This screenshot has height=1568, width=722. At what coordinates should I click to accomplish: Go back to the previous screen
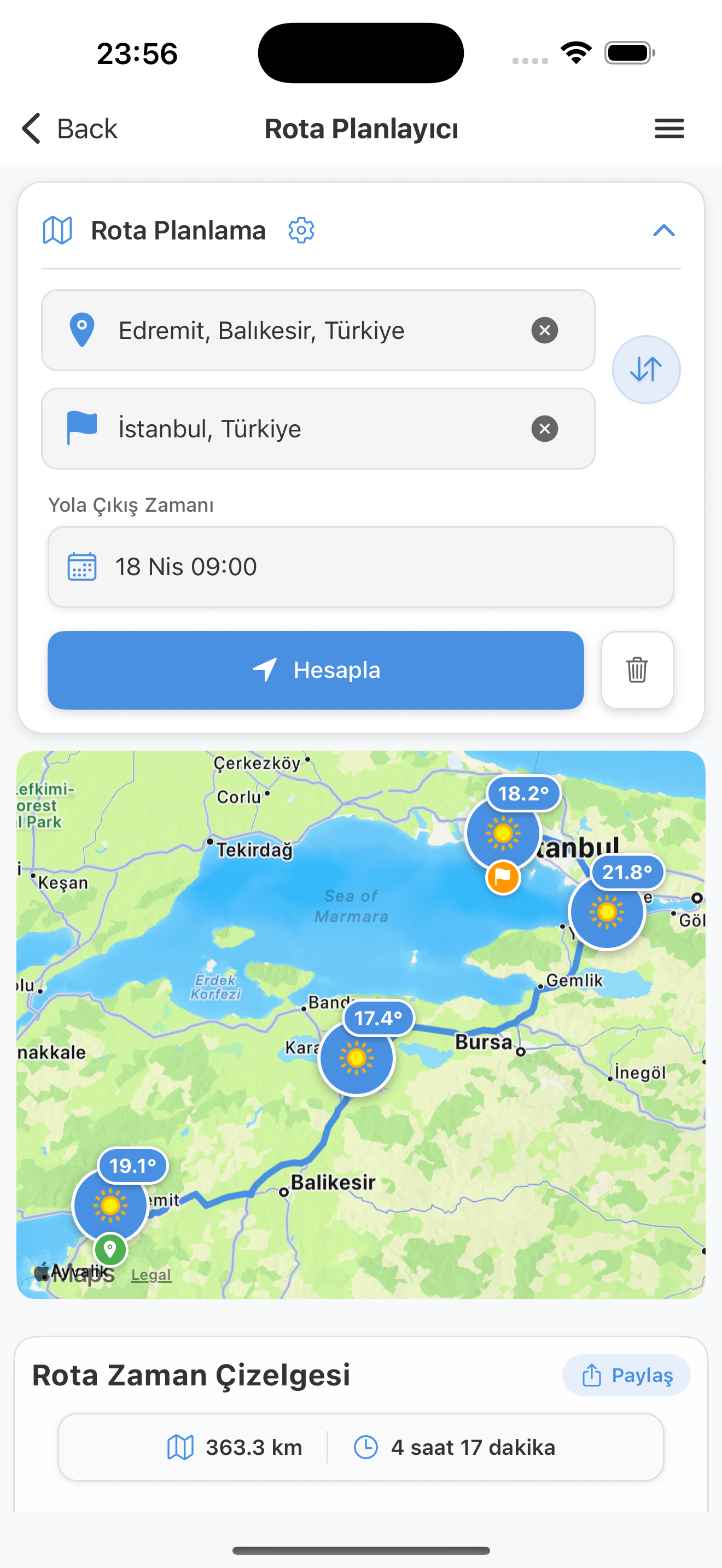(x=69, y=128)
